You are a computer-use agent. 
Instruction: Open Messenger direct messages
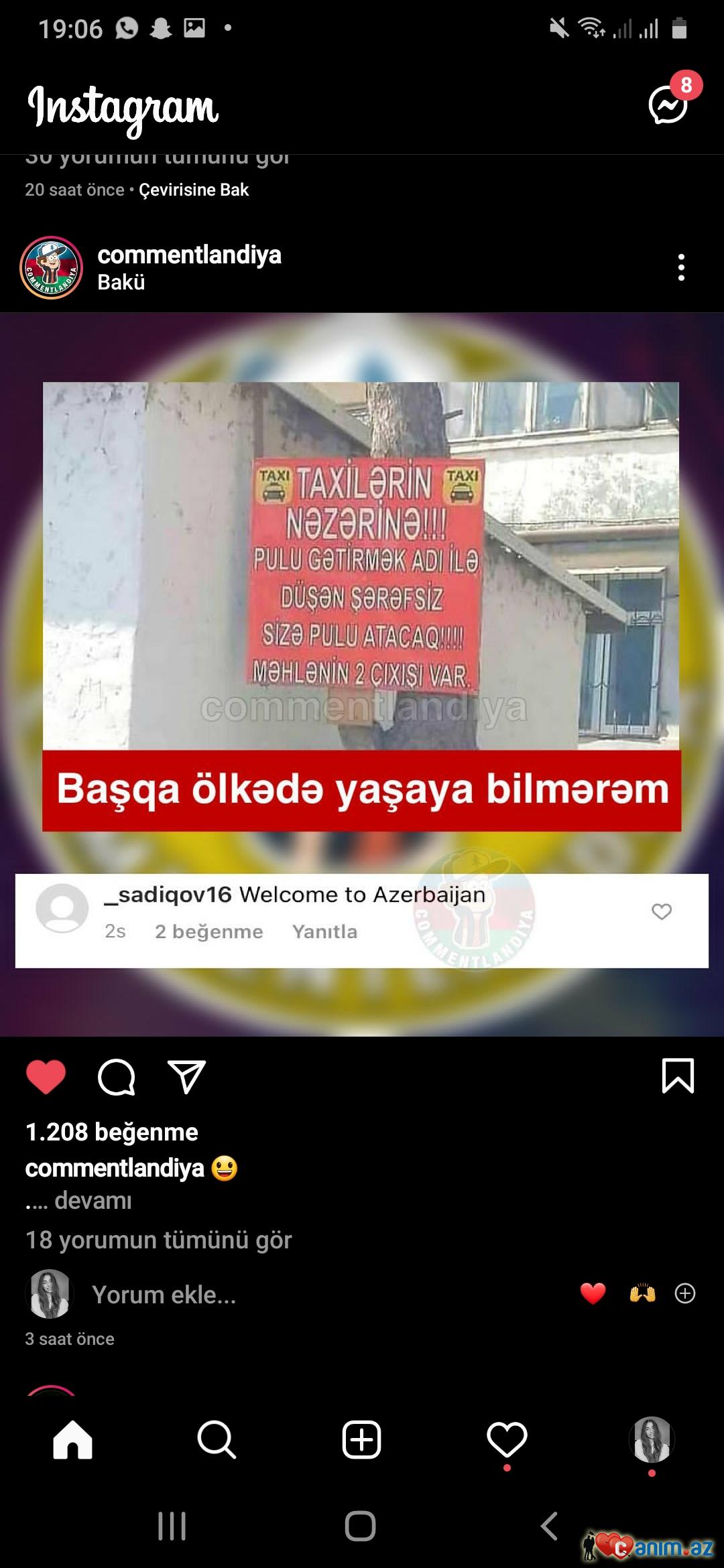[x=668, y=105]
